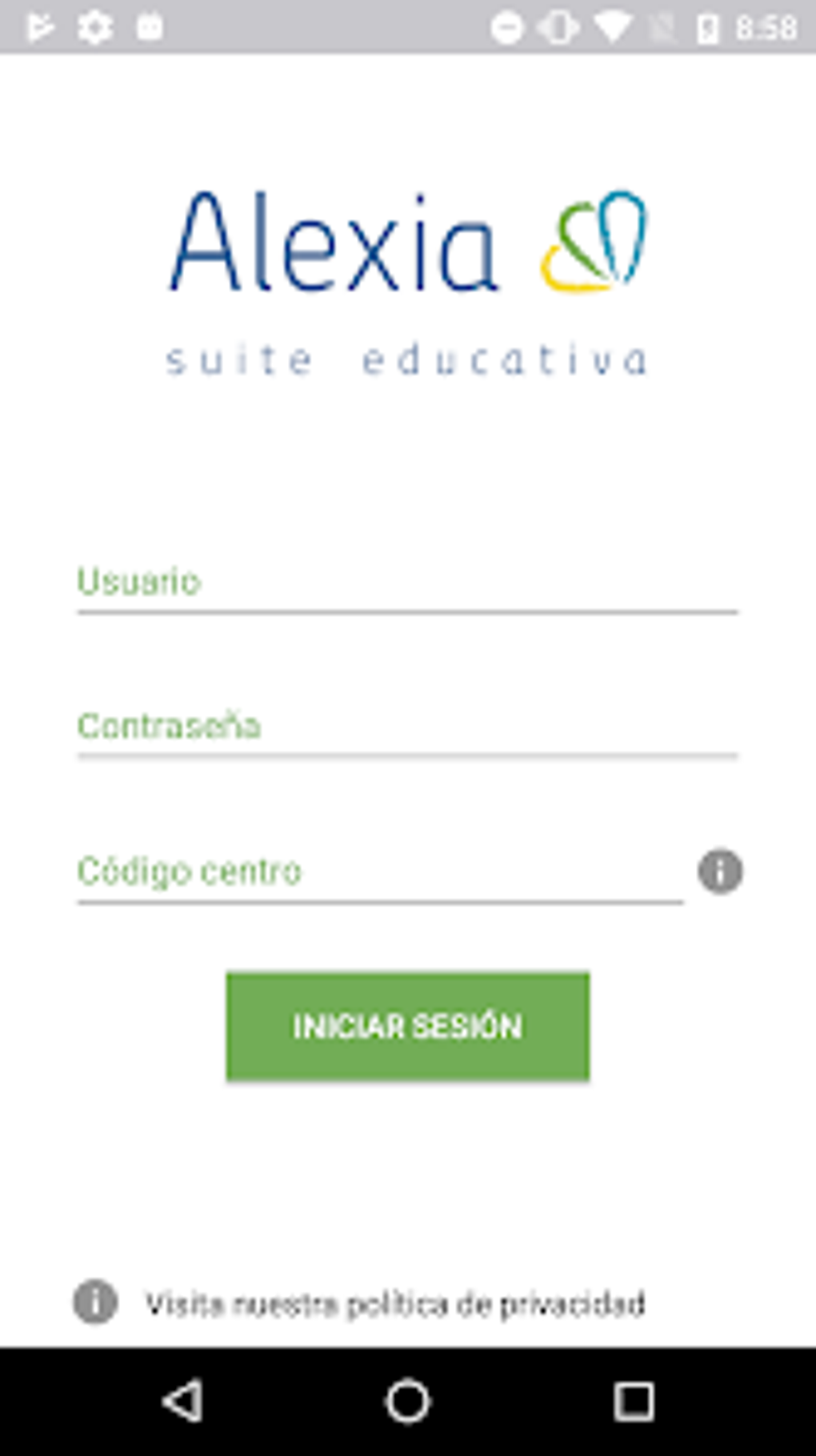
Task: Tap the suite educativa tagline text
Action: tap(406, 360)
